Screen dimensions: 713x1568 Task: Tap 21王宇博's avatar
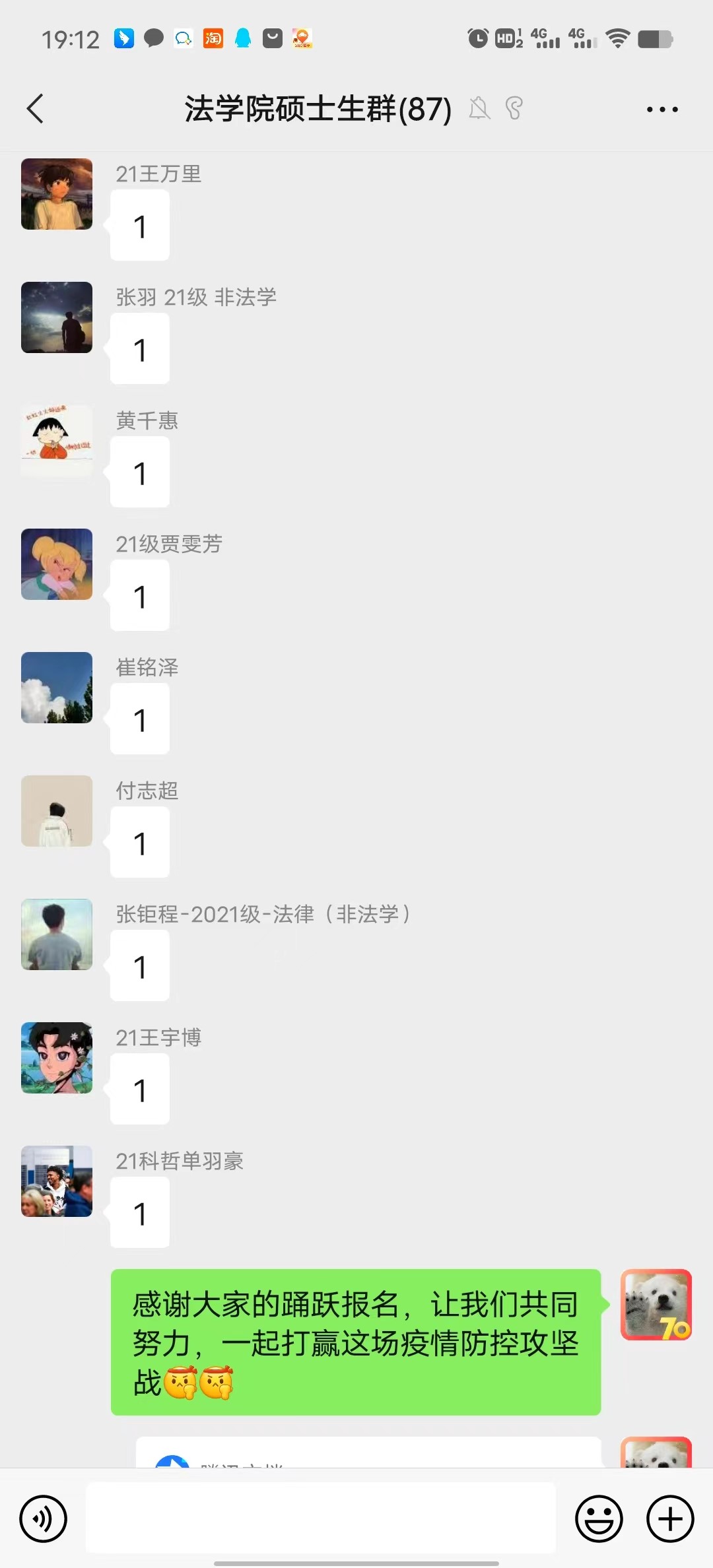(57, 1058)
